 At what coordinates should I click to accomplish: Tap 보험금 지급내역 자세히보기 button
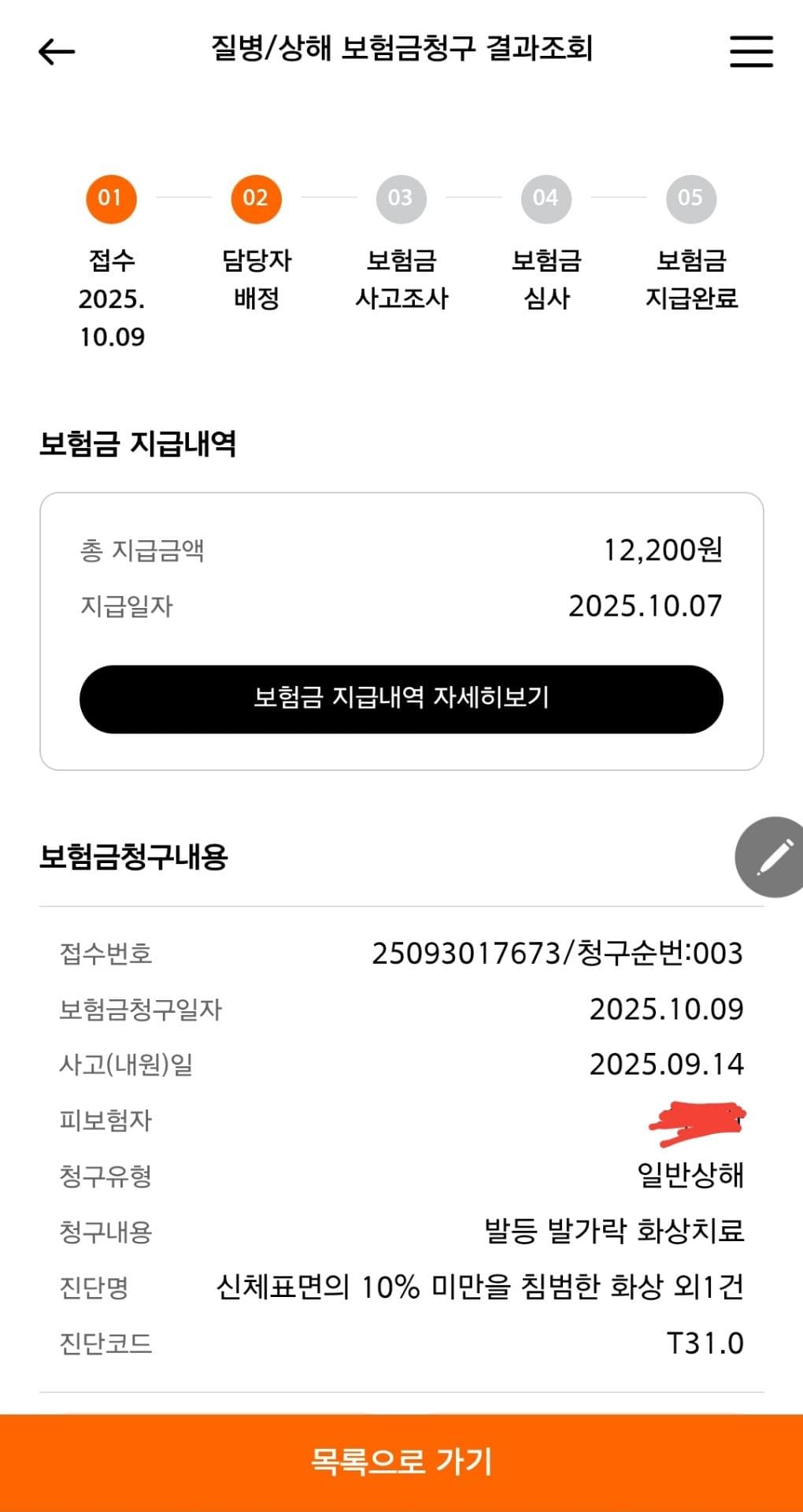click(x=401, y=699)
